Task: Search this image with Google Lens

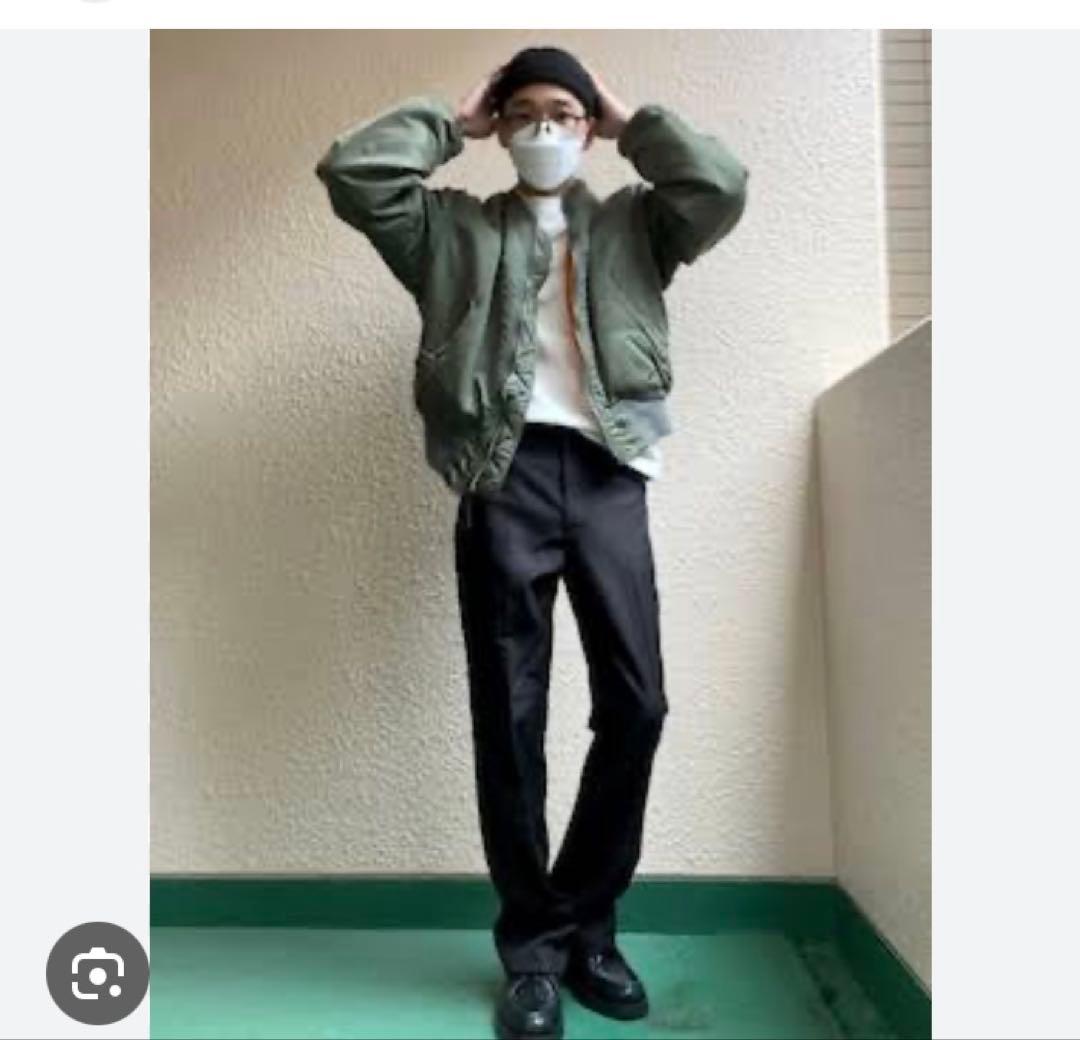Action: click(x=97, y=973)
